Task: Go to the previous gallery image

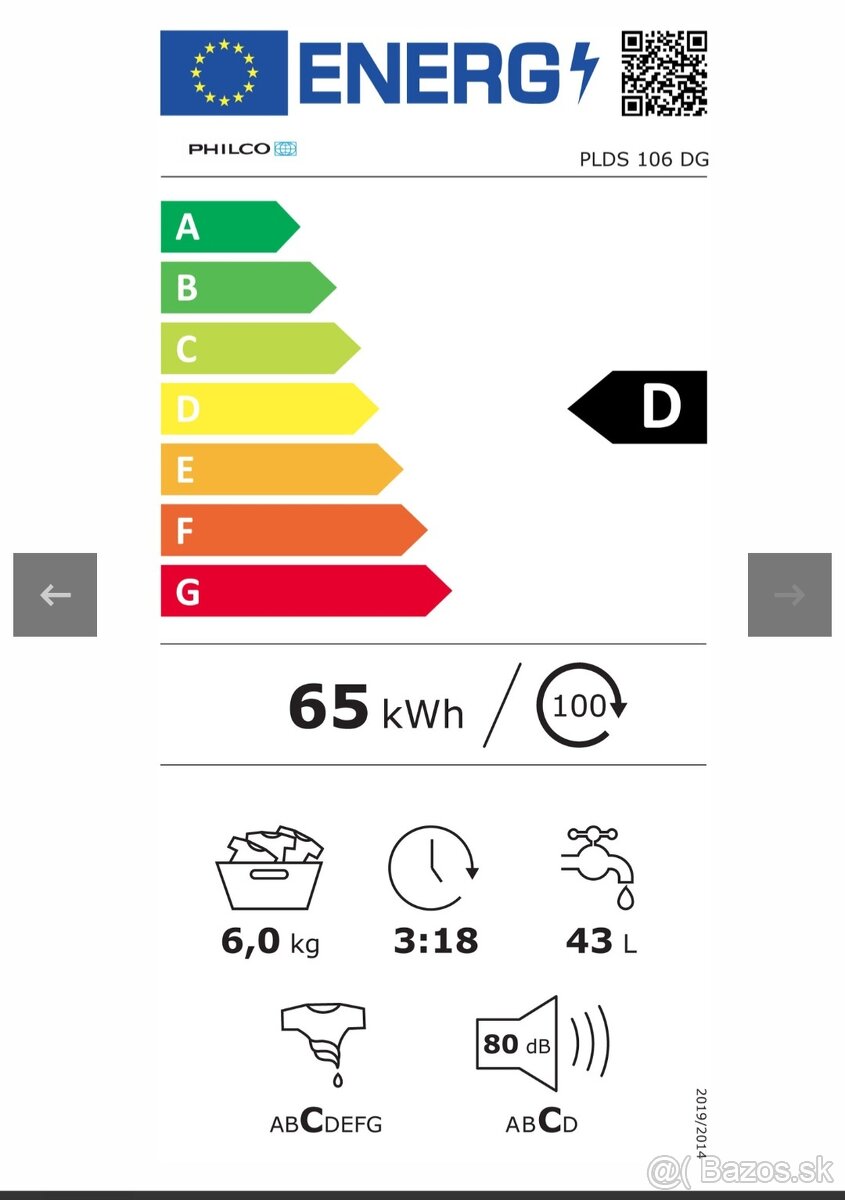Action: [x=55, y=595]
